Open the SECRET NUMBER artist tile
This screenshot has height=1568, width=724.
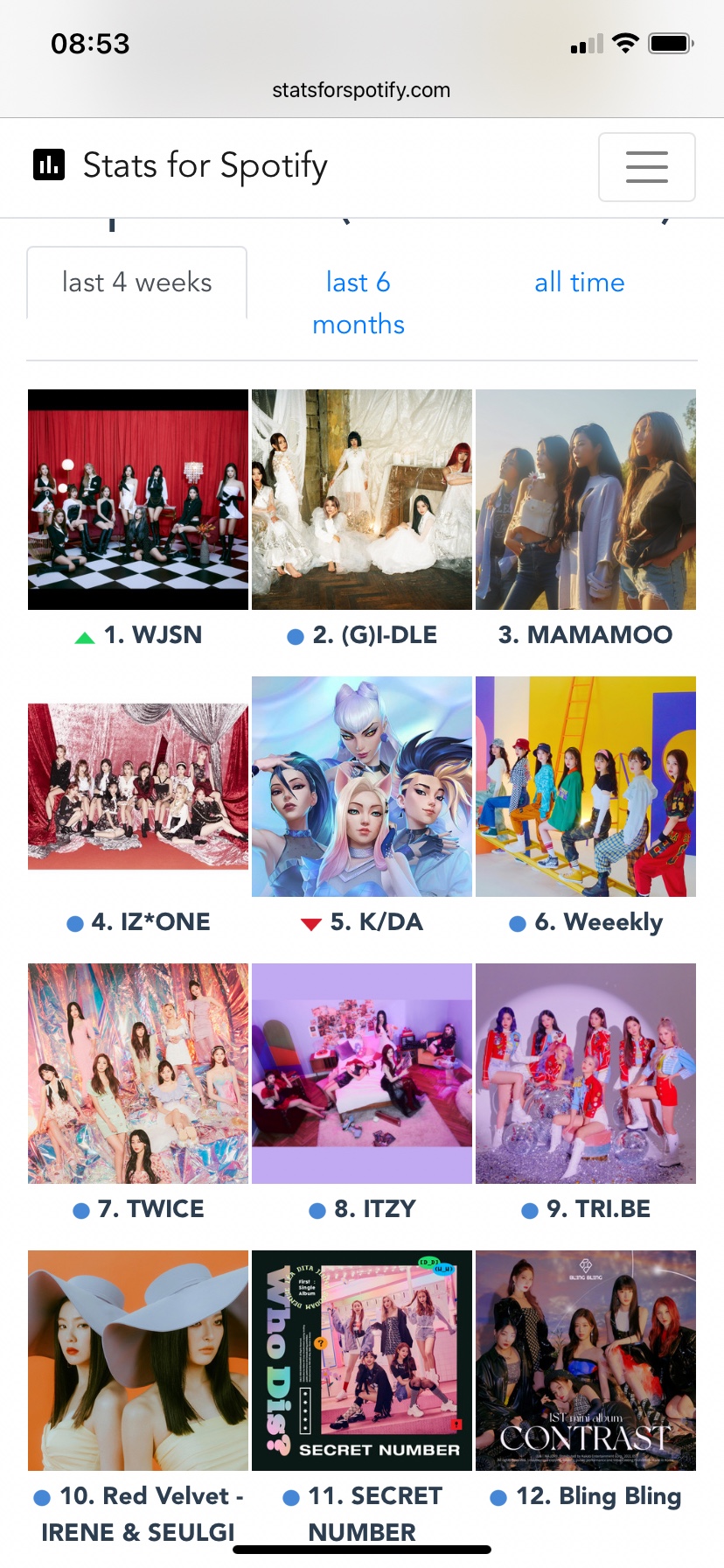tap(362, 1361)
